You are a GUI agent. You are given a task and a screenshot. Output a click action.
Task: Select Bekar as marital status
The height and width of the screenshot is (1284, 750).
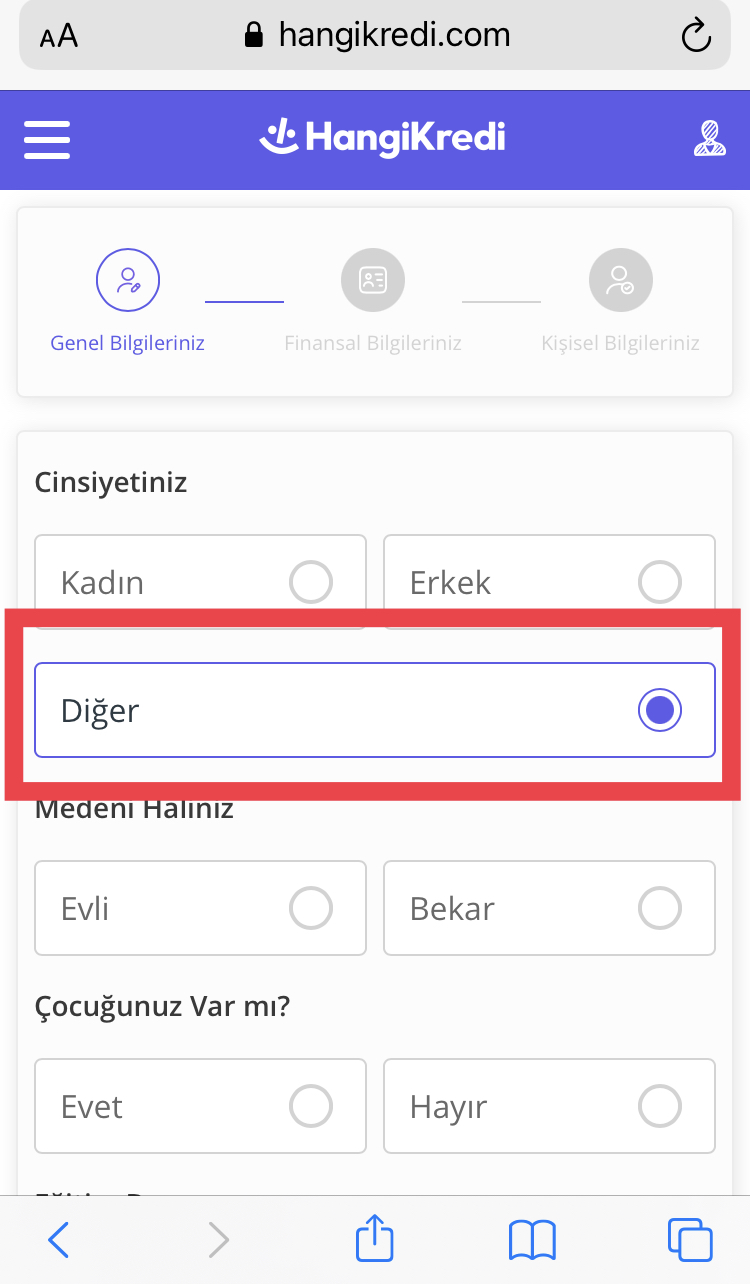549,908
